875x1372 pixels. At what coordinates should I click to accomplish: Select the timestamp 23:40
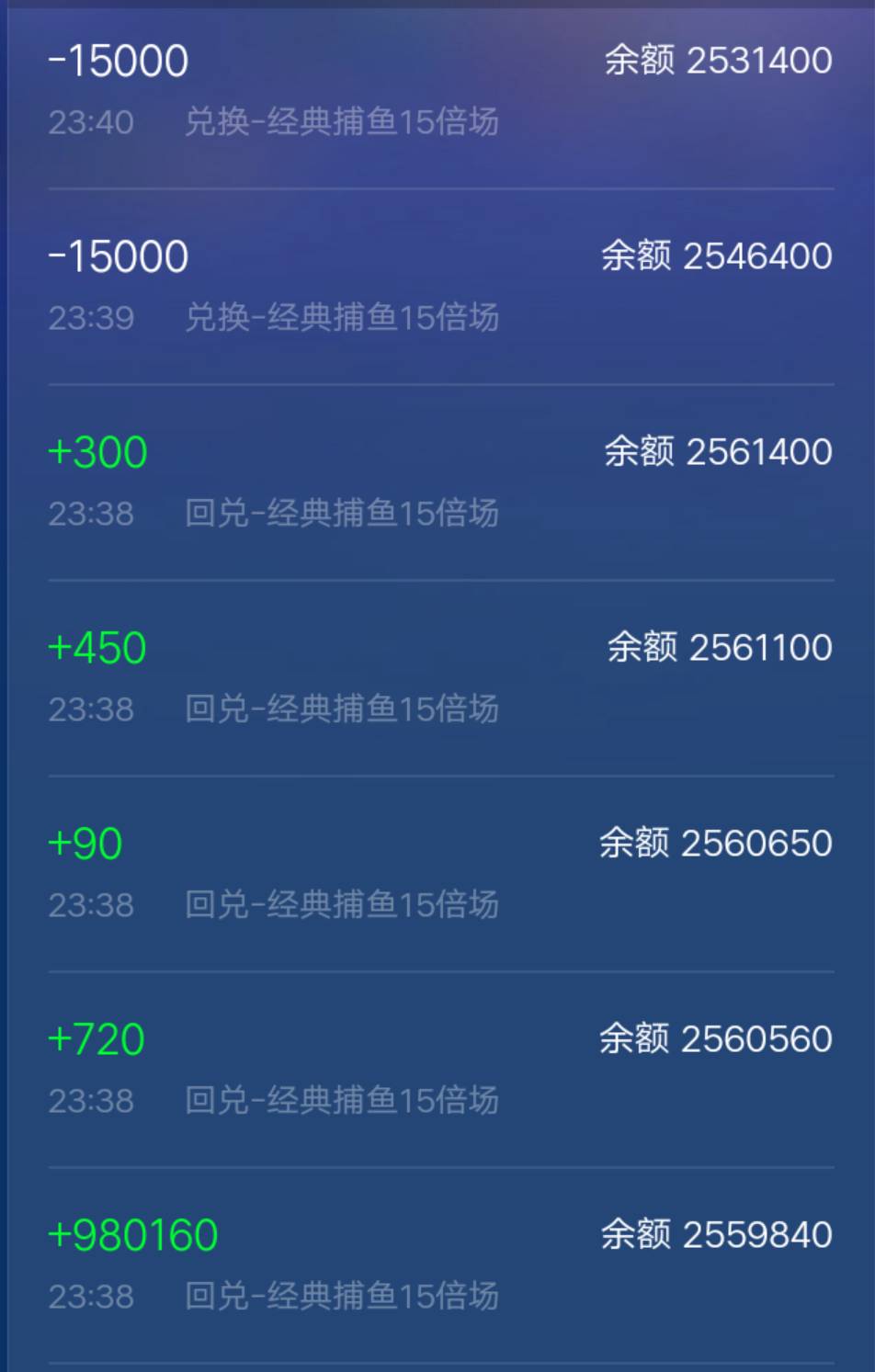[90, 121]
